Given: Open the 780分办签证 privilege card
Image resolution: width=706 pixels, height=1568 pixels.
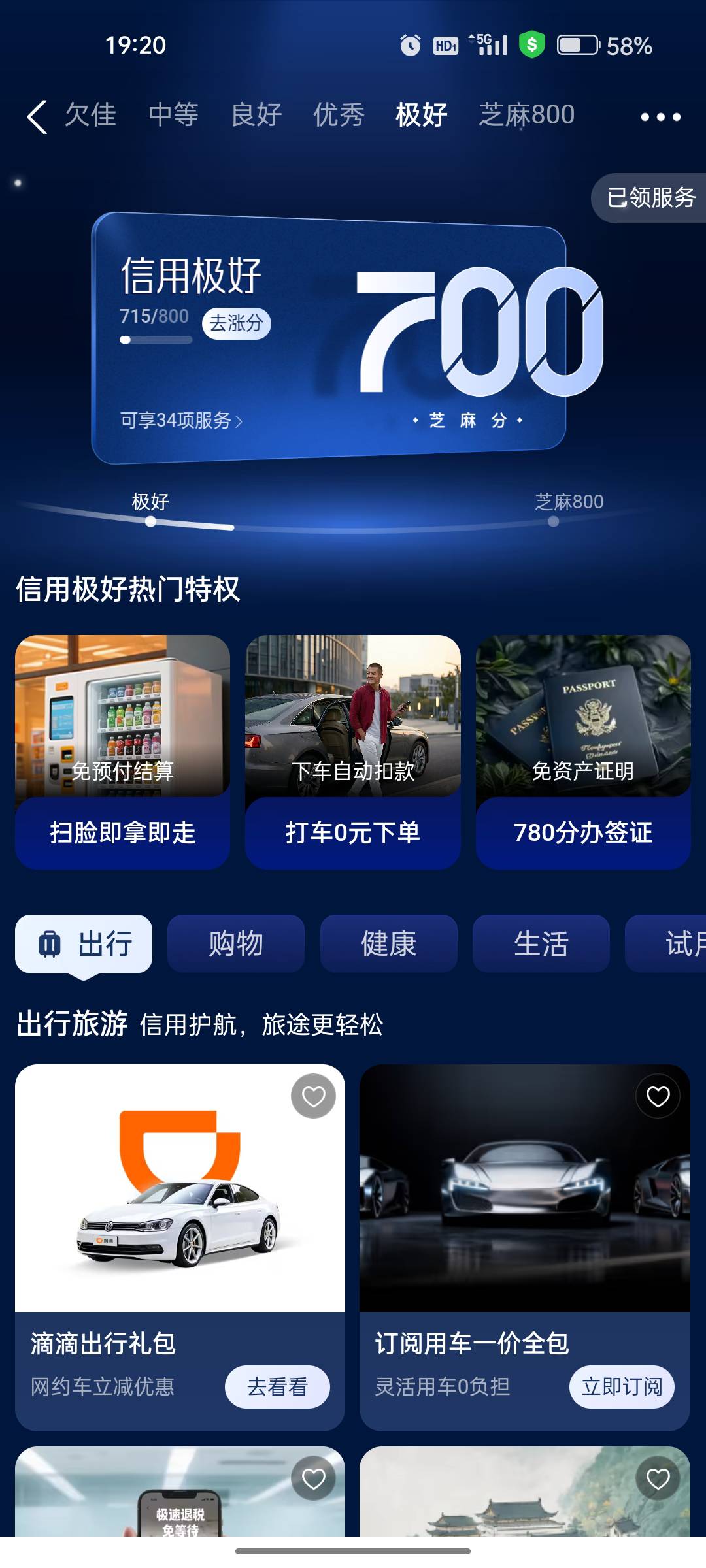Looking at the screenshot, I should coord(583,752).
